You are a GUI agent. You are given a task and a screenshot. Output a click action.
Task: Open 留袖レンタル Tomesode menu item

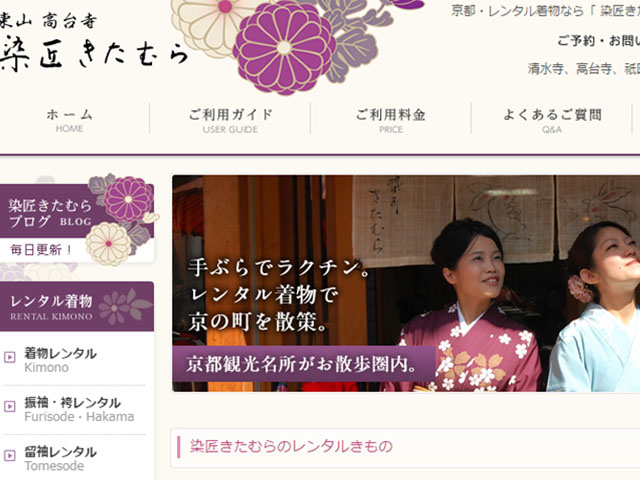(x=60, y=458)
